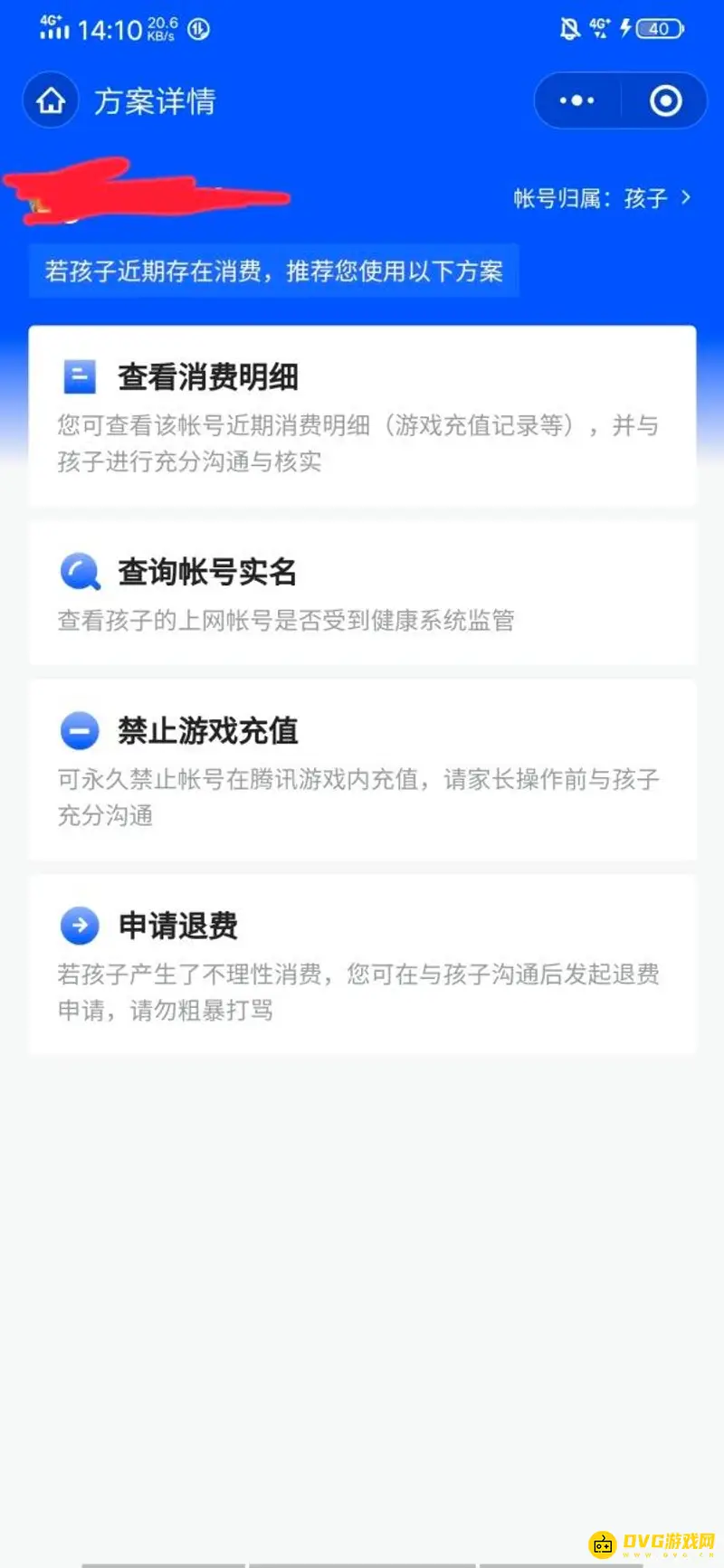The image size is (724, 1568).
Task: Expand the 帐号归属 selector via its chevron
Action: point(686,198)
